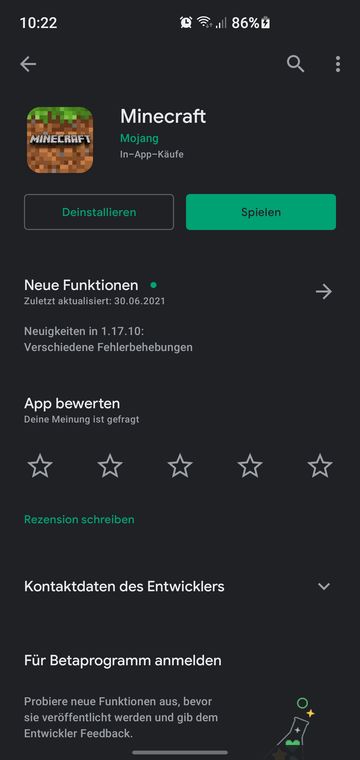Open Mojang developer page link
This screenshot has height=760, width=360.
coord(139,138)
